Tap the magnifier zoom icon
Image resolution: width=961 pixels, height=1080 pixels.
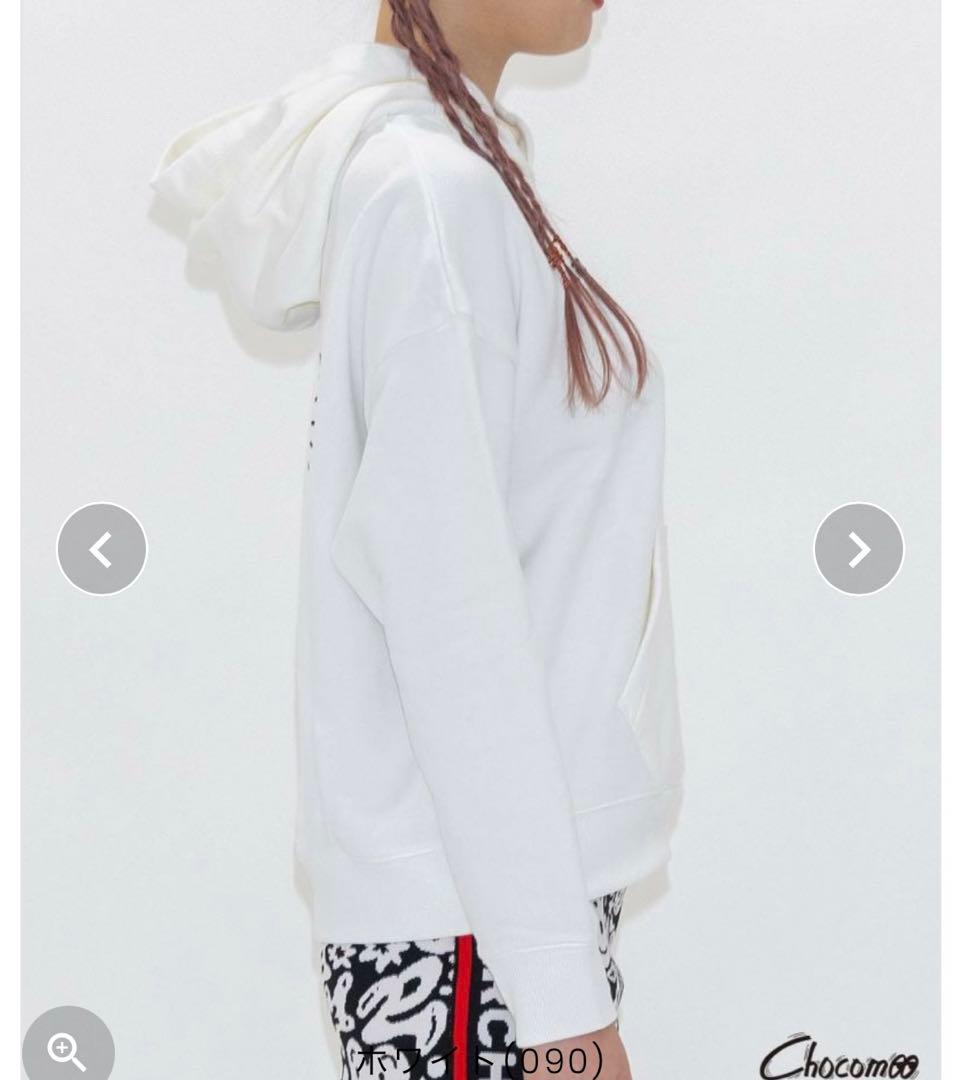[x=67, y=1049]
